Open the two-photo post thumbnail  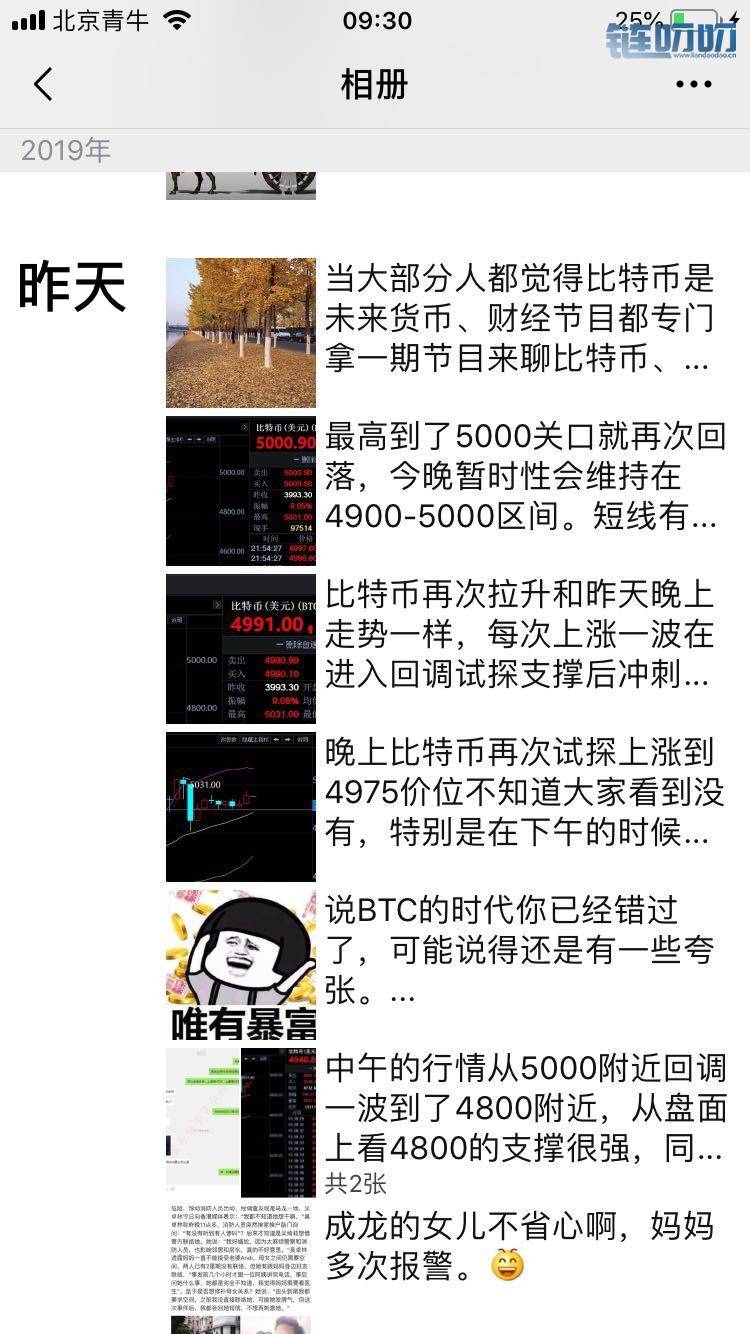pos(241,1123)
